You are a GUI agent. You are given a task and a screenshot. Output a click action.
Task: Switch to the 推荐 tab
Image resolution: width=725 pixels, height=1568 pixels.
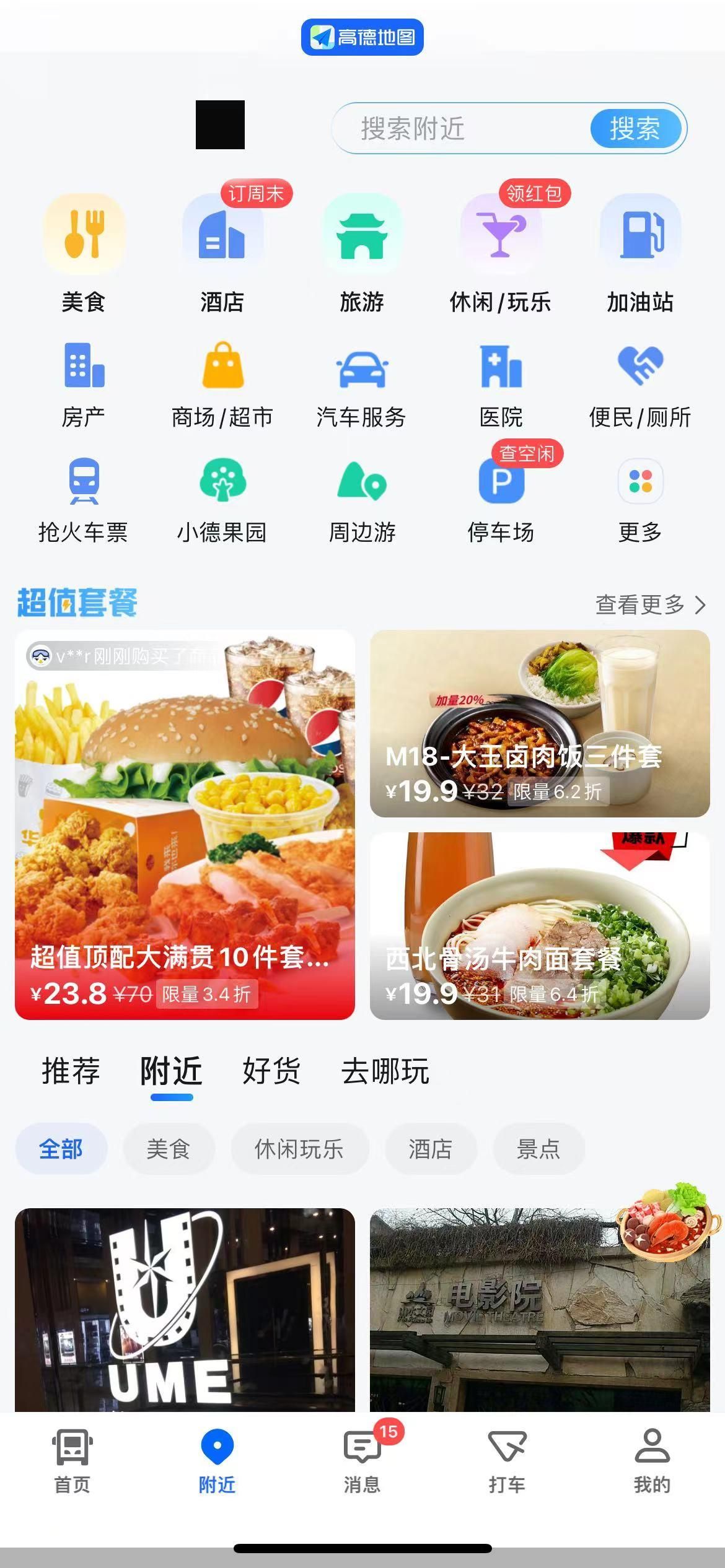pos(71,1071)
